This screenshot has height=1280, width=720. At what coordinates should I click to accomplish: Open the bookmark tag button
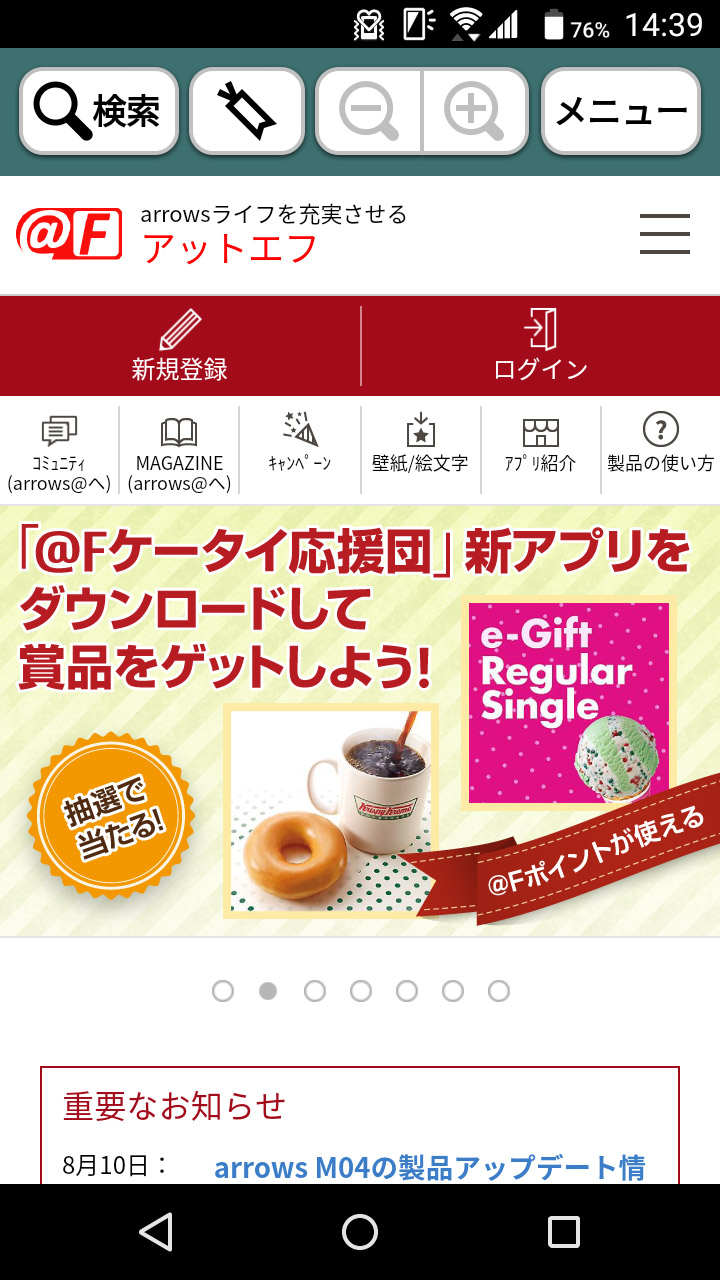pyautogui.click(x=247, y=111)
